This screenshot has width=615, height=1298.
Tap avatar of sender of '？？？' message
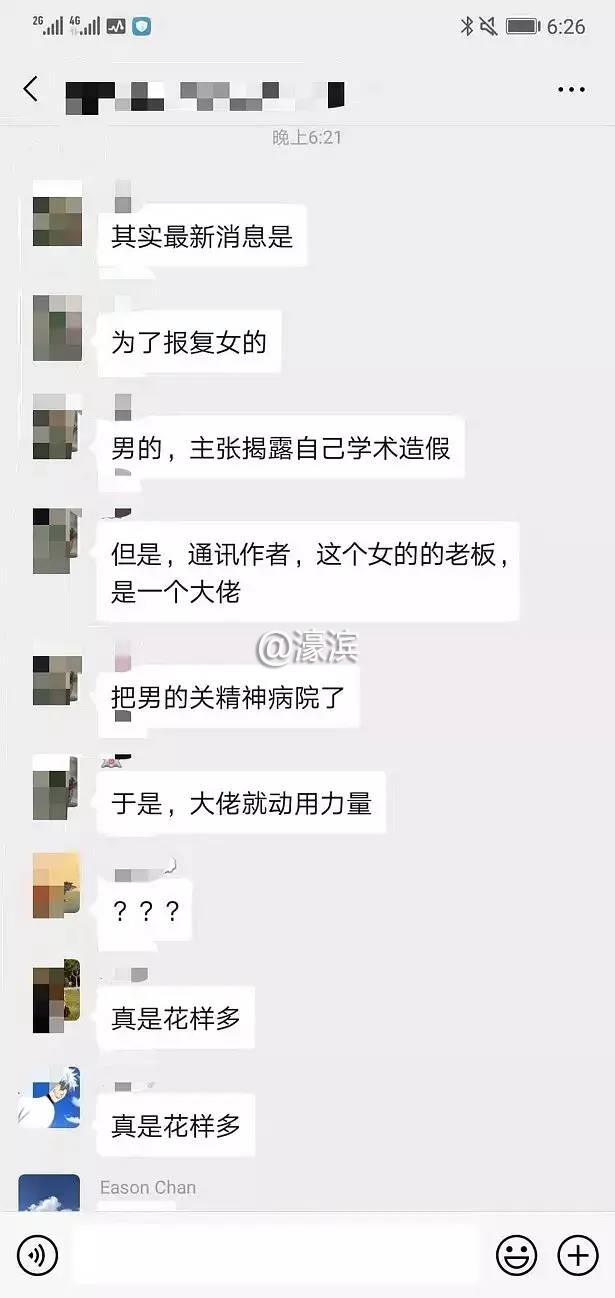pos(57,885)
